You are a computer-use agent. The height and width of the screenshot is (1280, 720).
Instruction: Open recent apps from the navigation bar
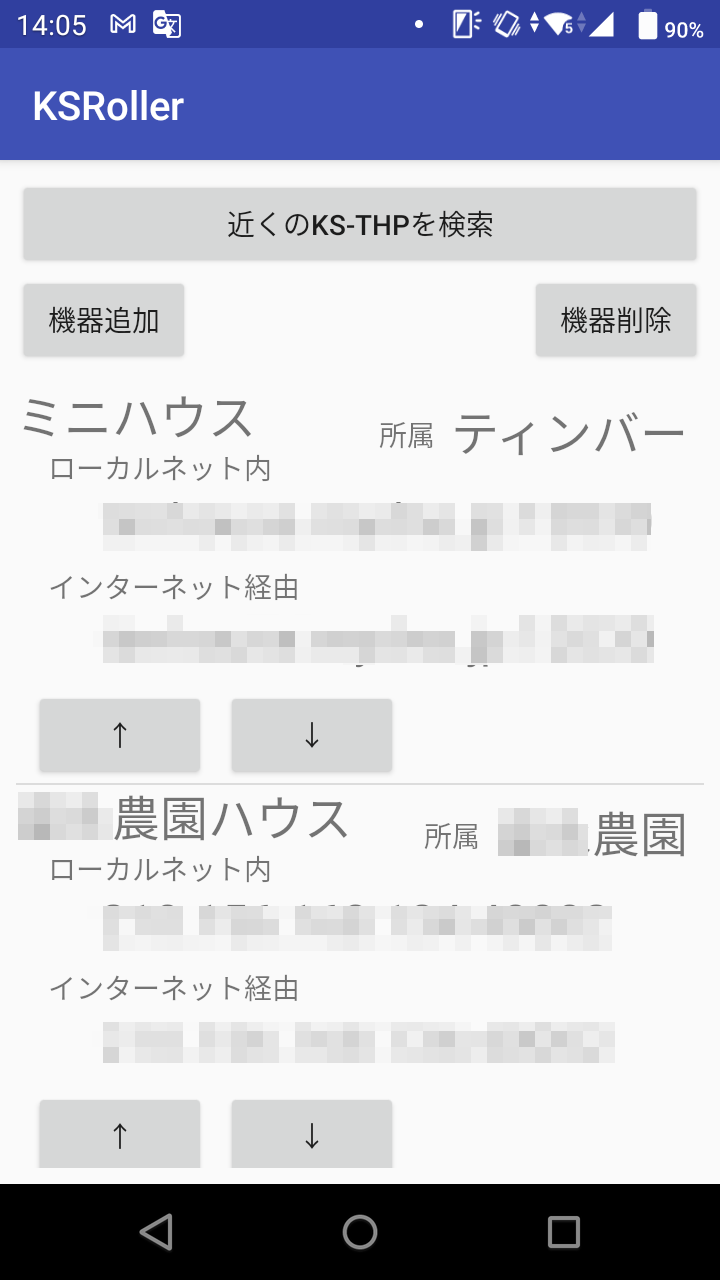(564, 1232)
